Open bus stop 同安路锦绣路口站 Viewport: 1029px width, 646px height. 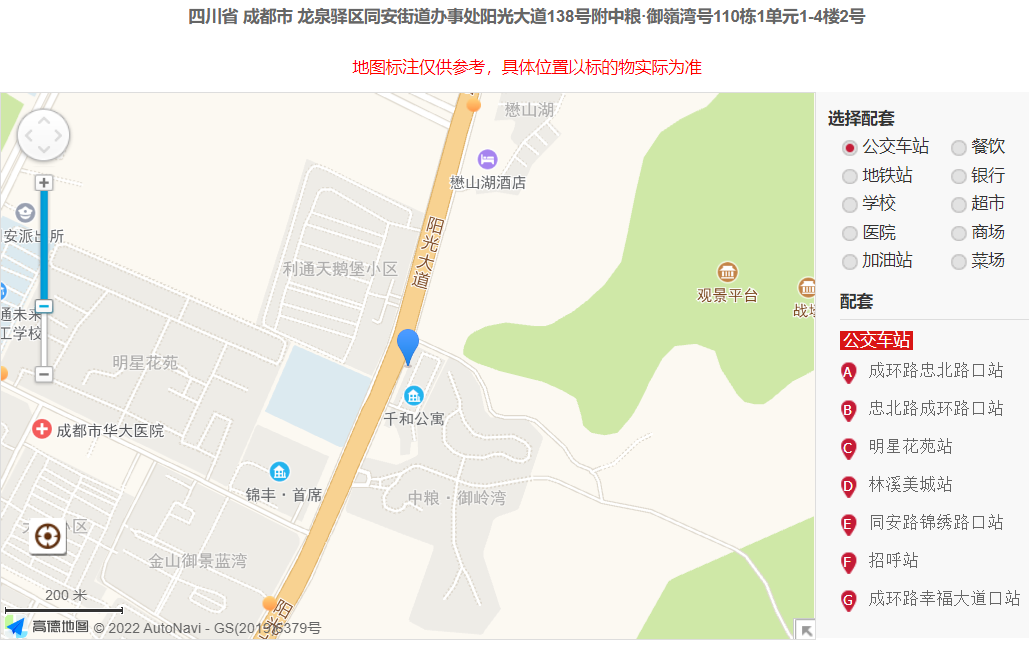pos(935,523)
